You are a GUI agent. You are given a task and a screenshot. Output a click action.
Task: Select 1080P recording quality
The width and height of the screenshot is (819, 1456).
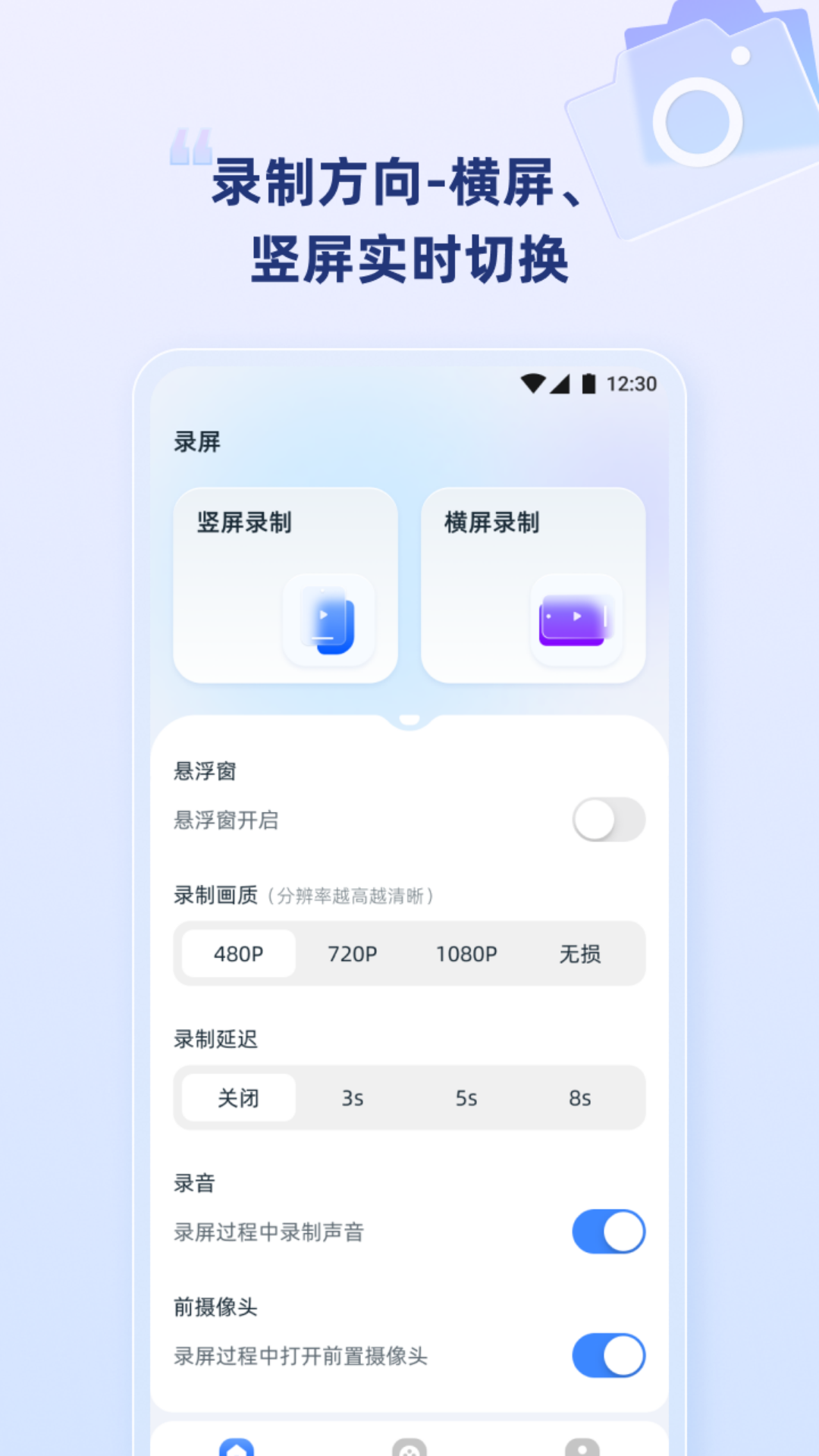466,954
